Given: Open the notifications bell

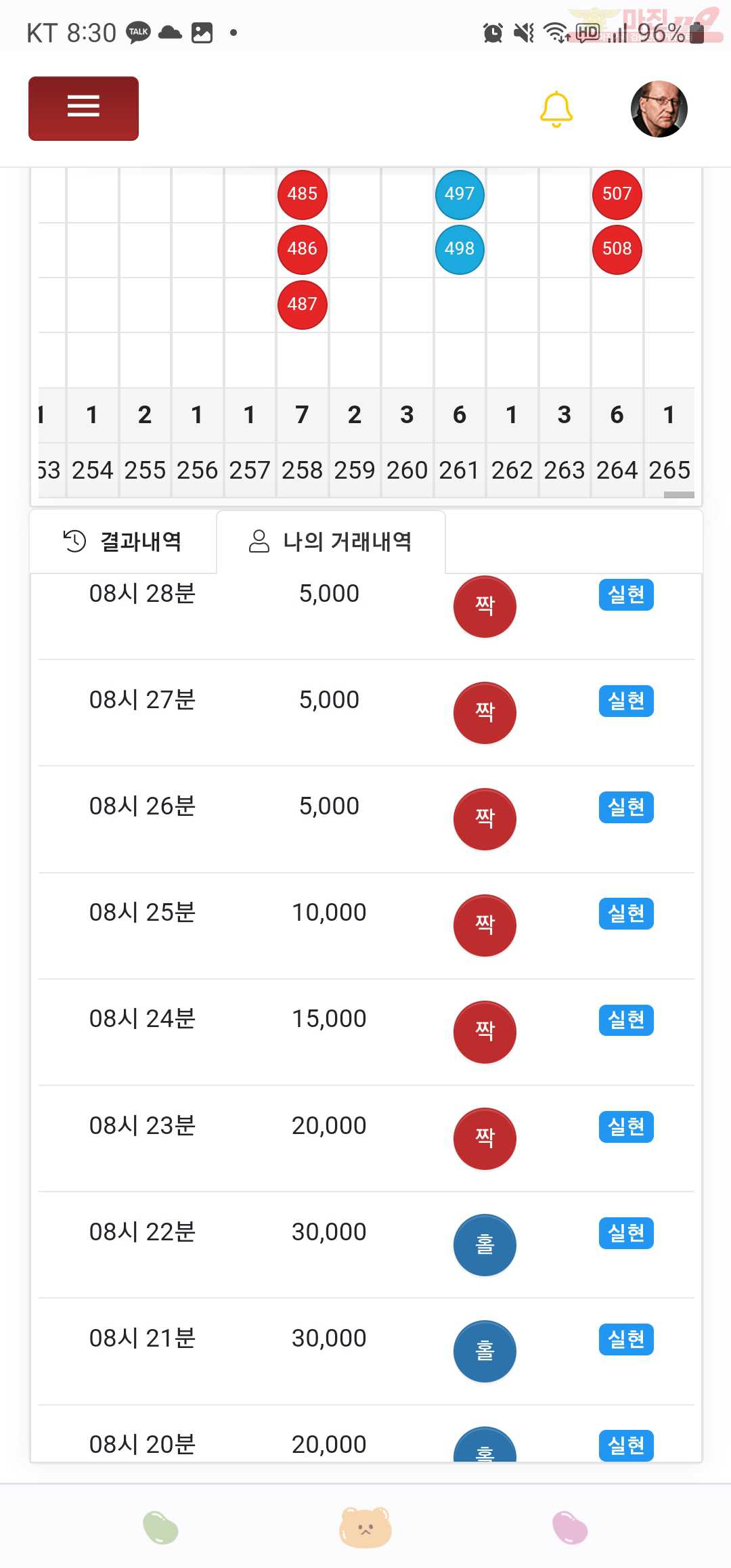Looking at the screenshot, I should pyautogui.click(x=556, y=109).
